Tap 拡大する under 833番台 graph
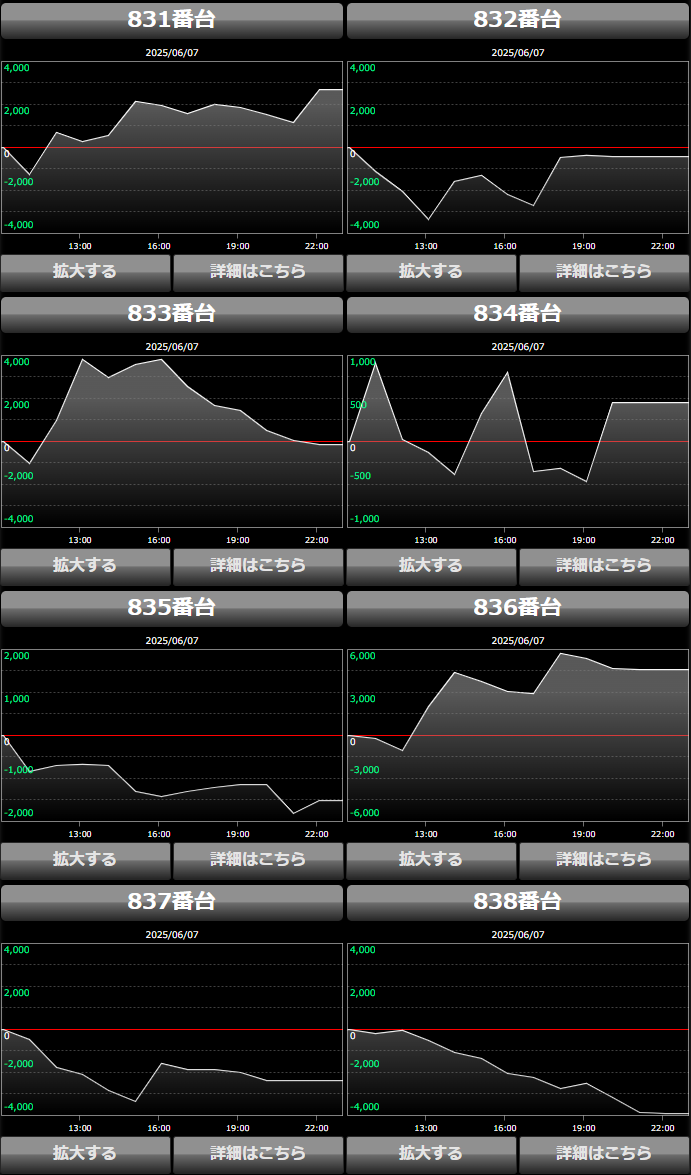Screen dimensions: 691x1175 (85, 565)
